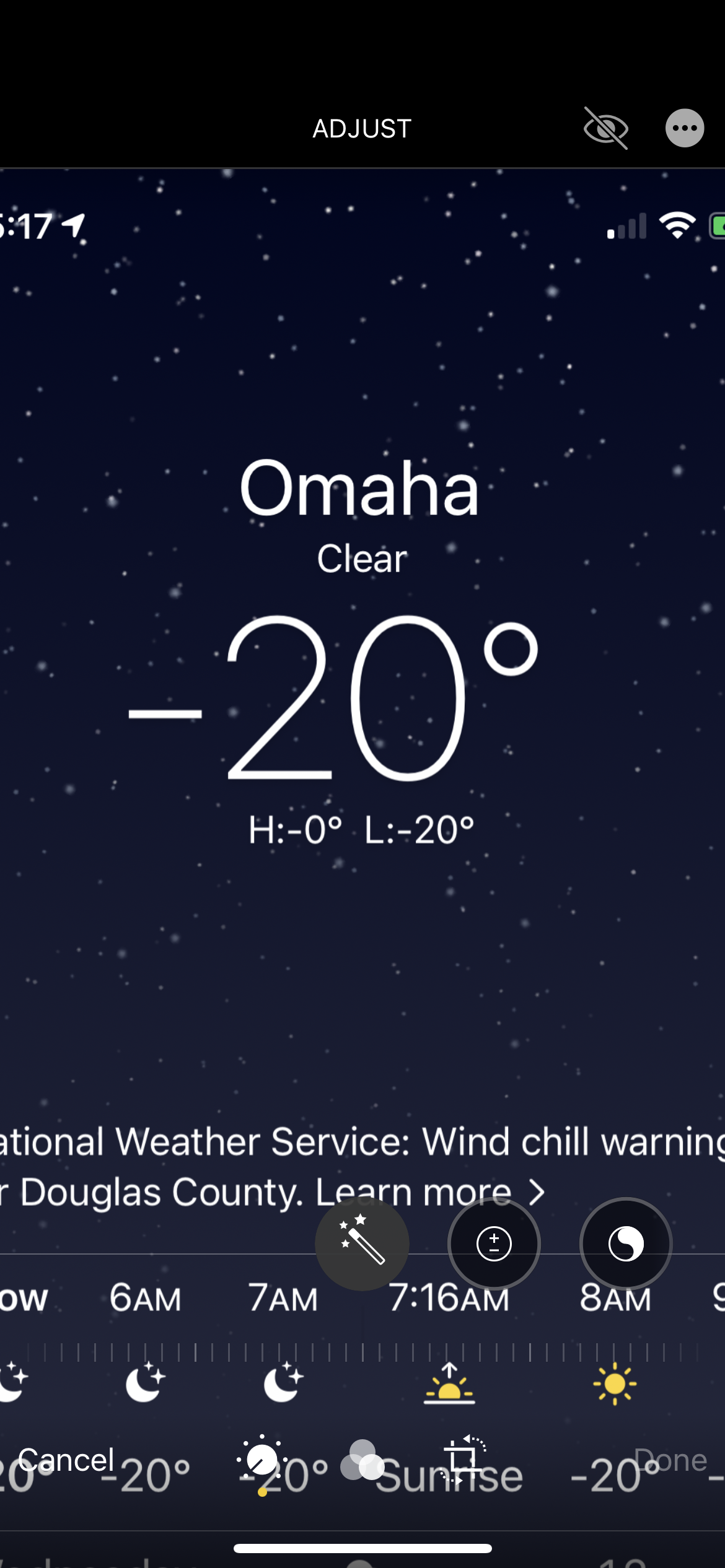The height and width of the screenshot is (1568, 725).
Task: Select the exposure adjustment dial
Action: [x=494, y=1244]
